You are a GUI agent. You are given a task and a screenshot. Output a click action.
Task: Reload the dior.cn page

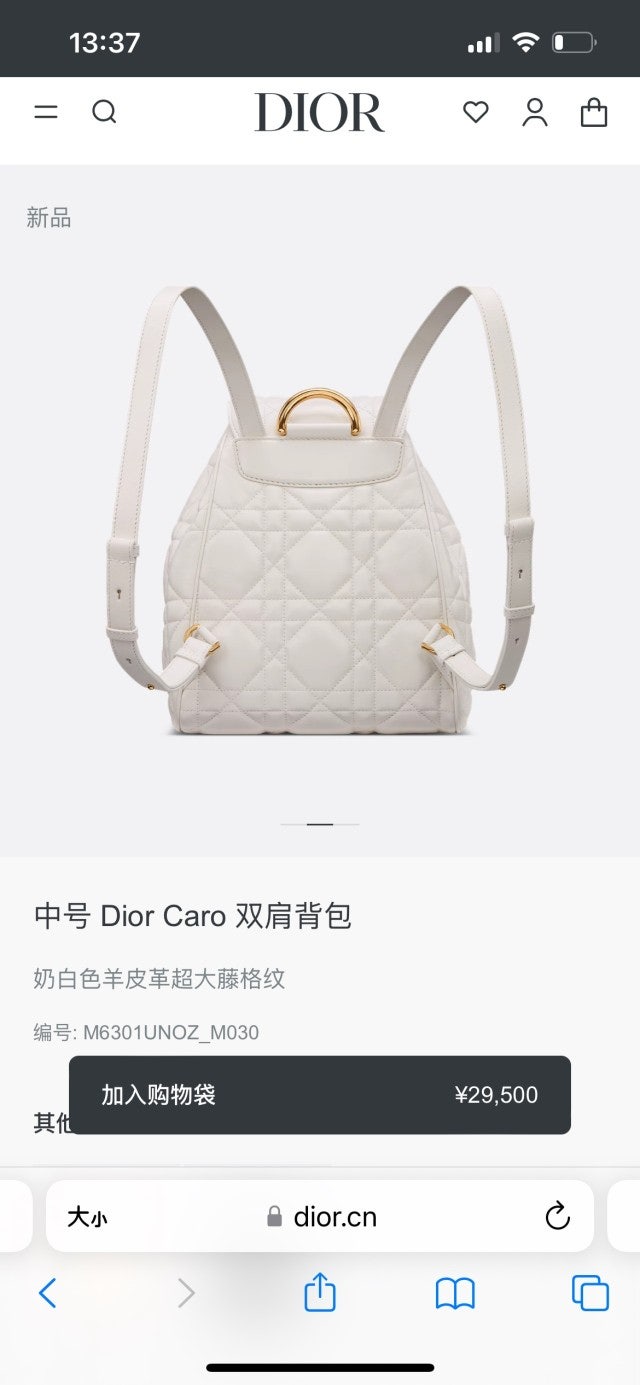click(557, 1216)
